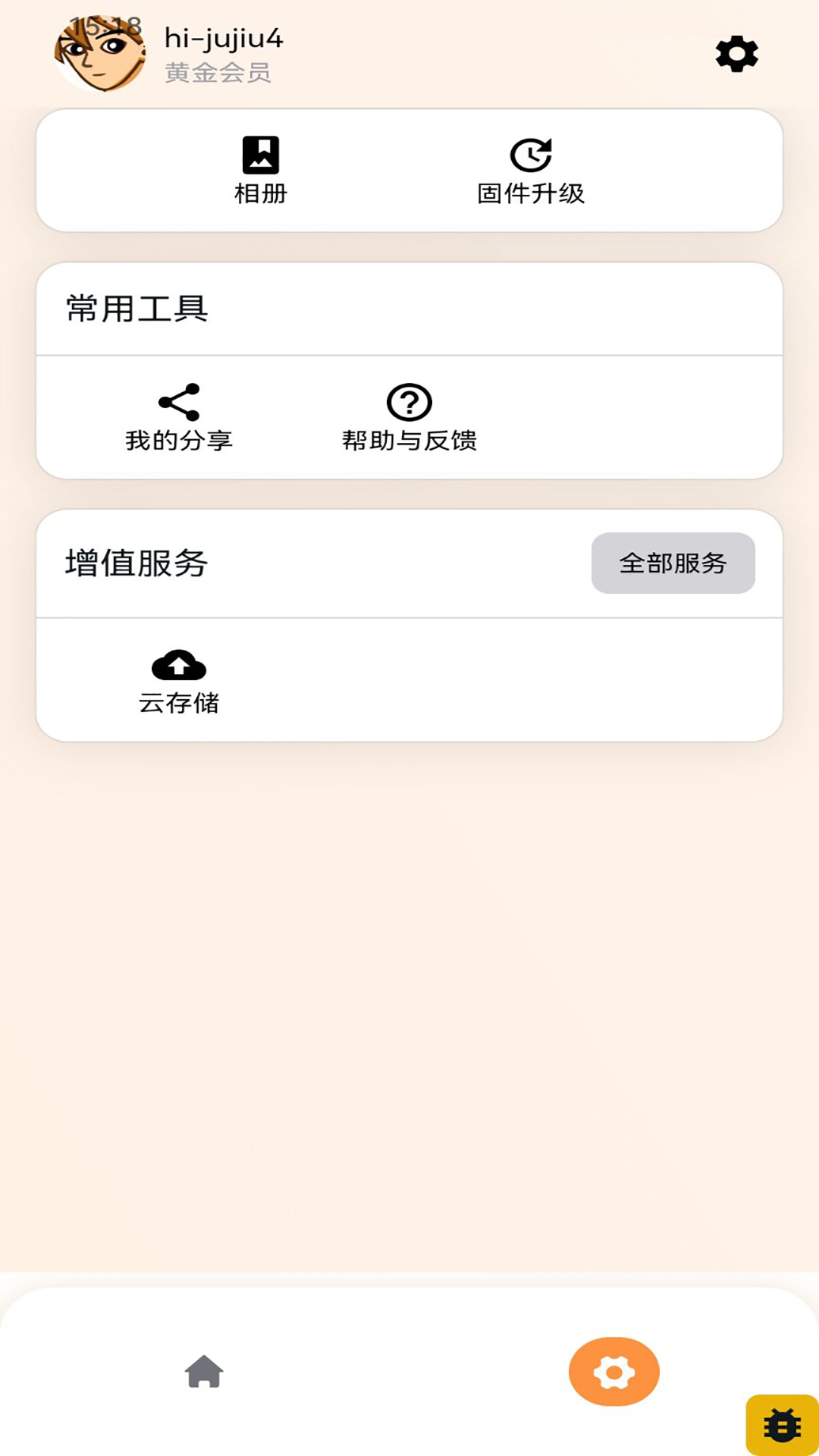This screenshot has width=819, height=1456.
Task: Open settings via the top gear icon
Action: pos(736,54)
